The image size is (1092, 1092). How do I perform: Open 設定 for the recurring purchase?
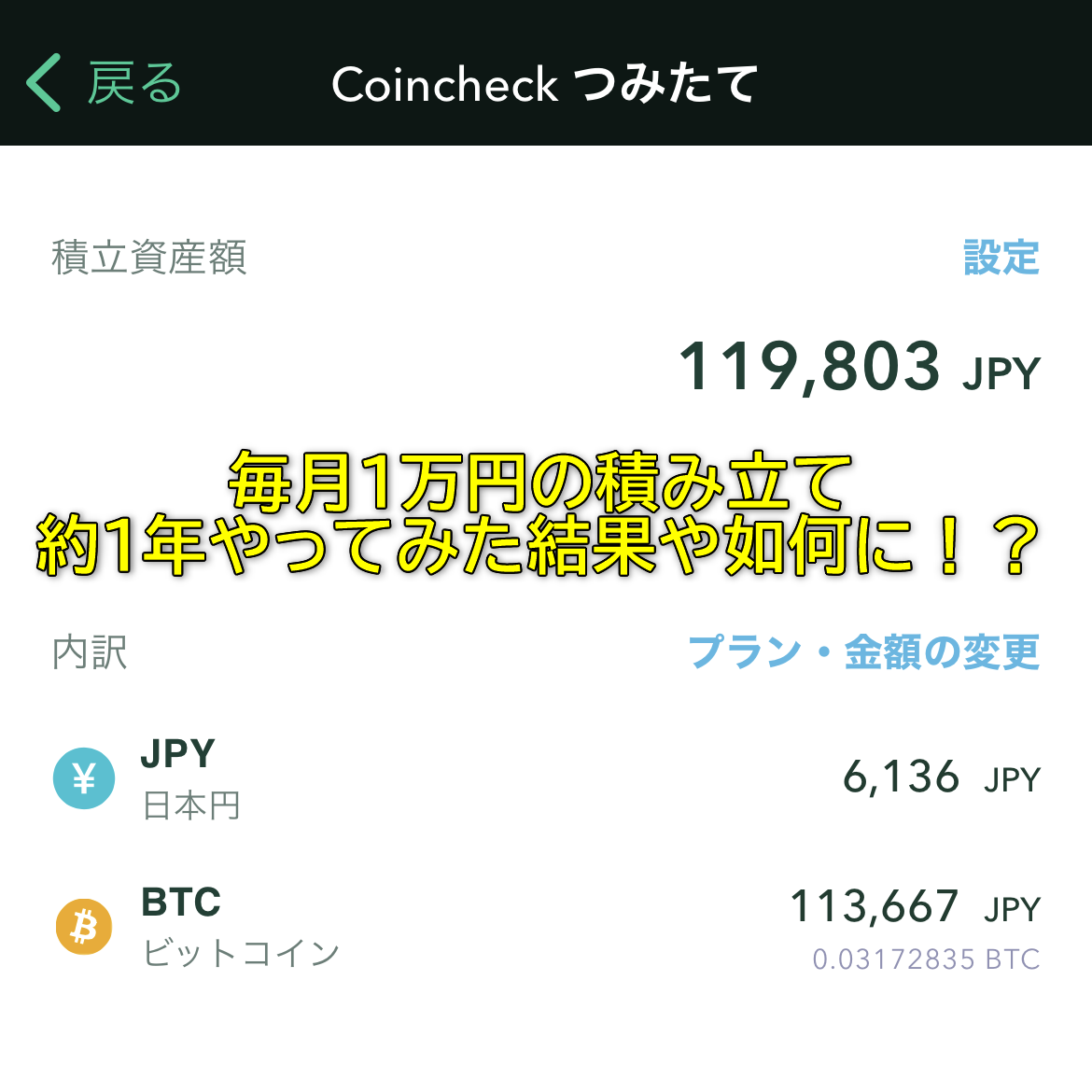click(x=1001, y=258)
